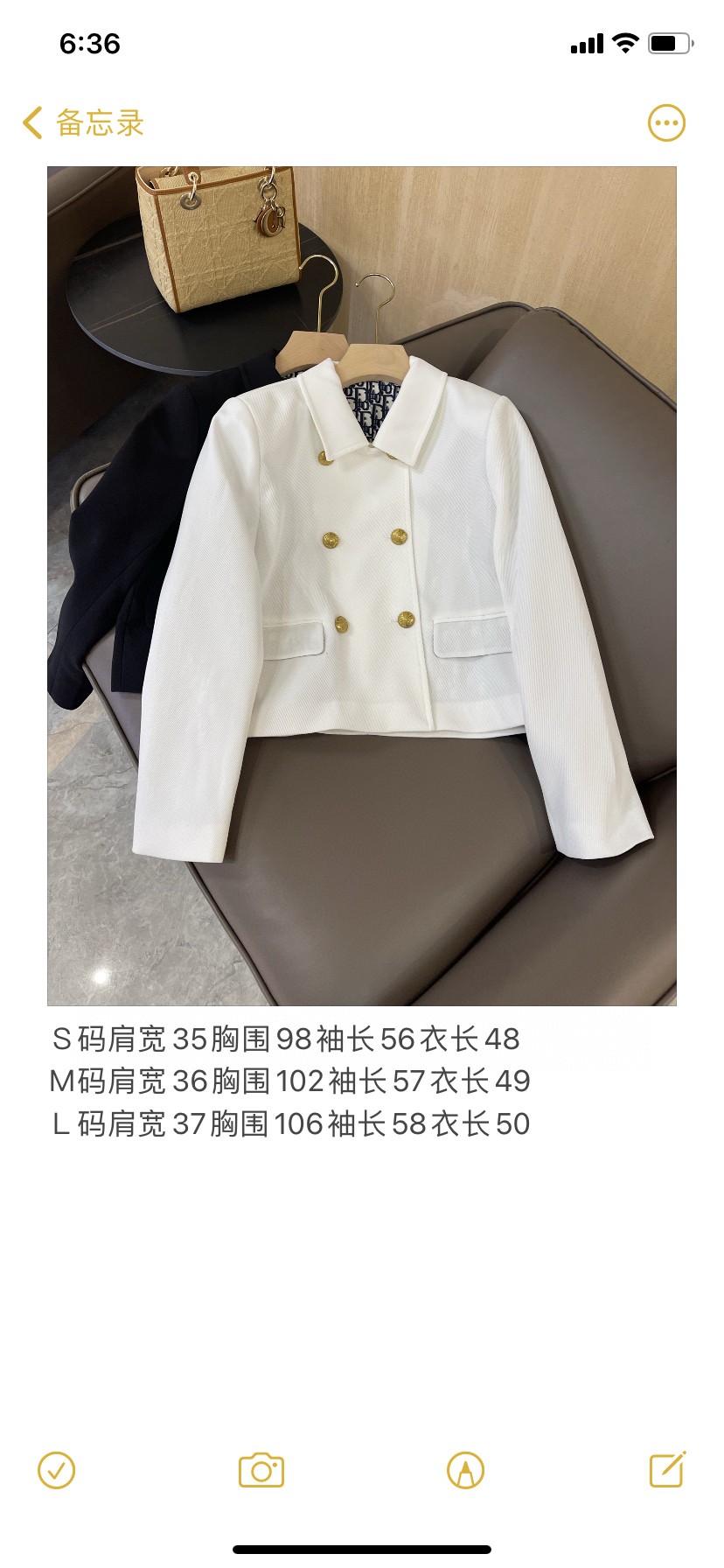Compose a new note

(667, 1470)
